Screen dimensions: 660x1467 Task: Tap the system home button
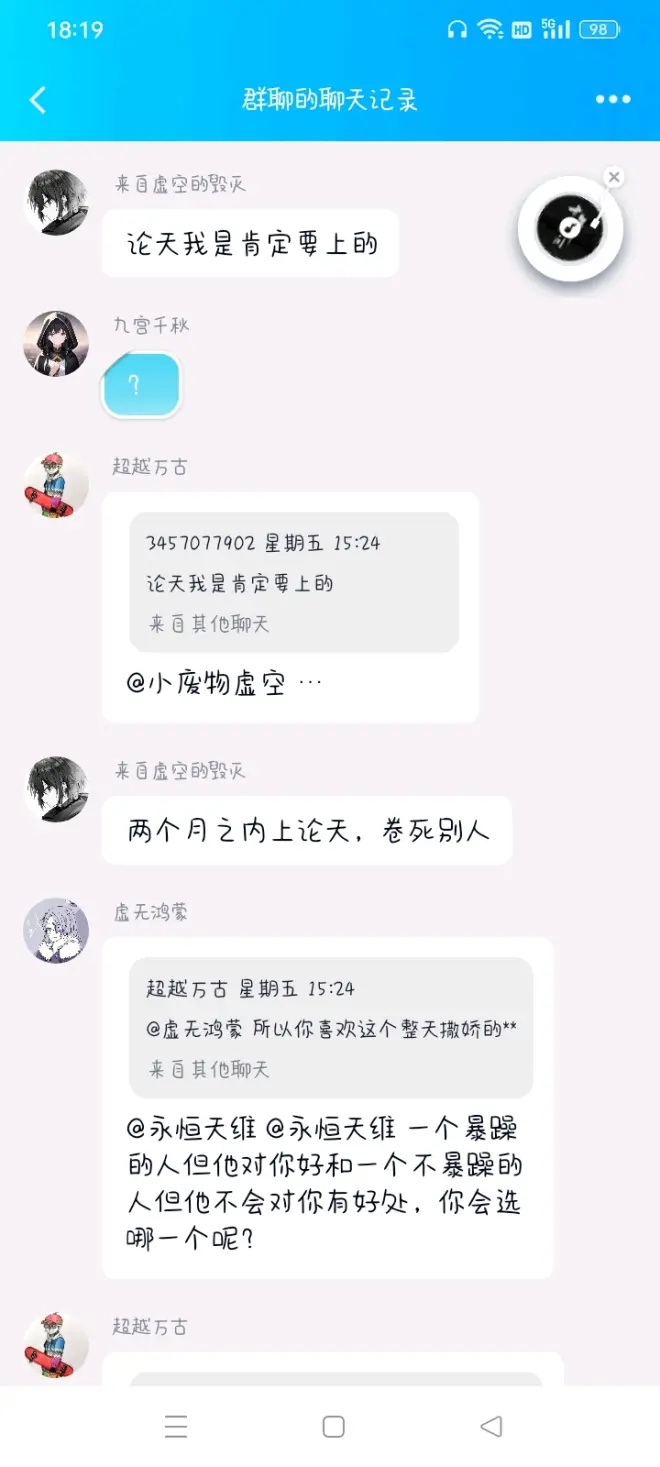[x=334, y=1426]
